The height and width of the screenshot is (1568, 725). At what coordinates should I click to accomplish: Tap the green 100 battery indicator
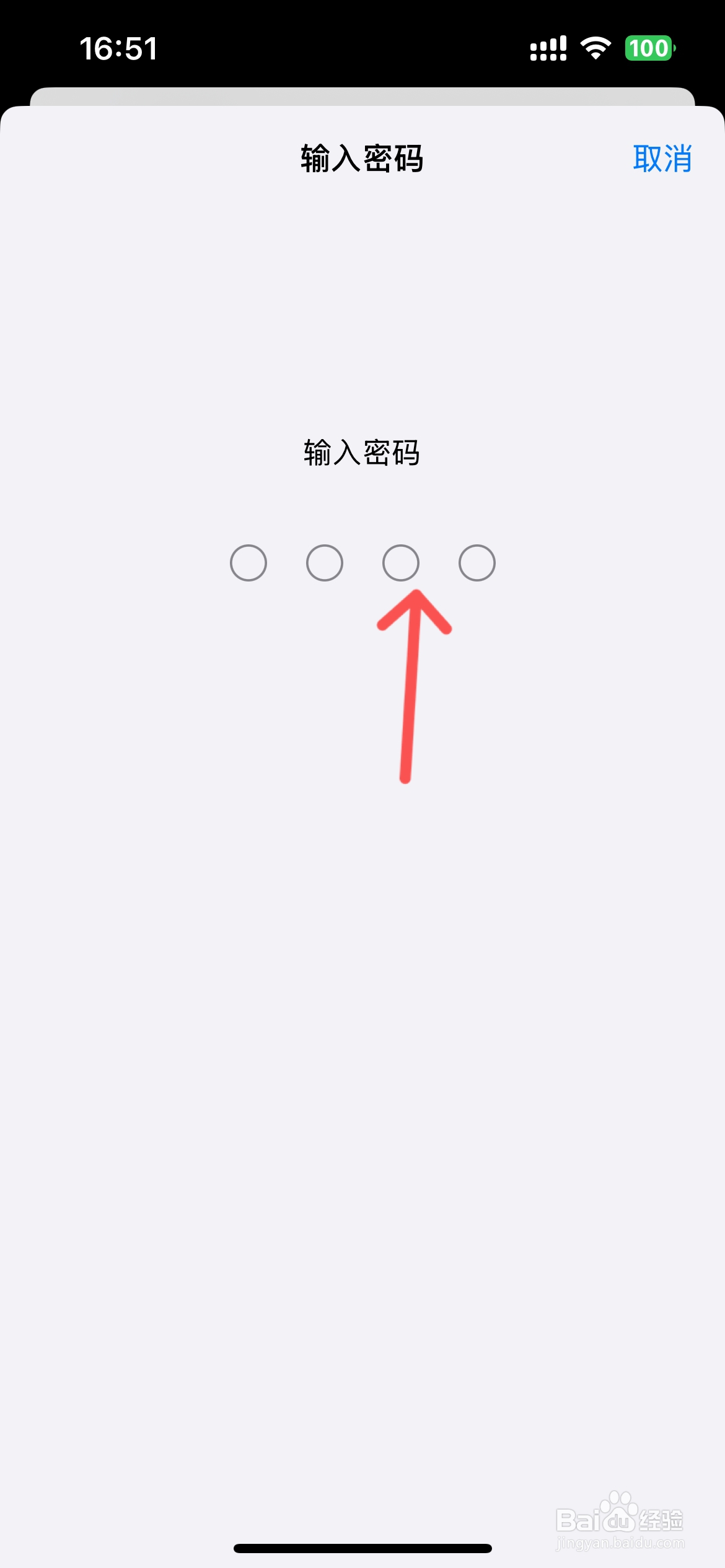pyautogui.click(x=647, y=47)
